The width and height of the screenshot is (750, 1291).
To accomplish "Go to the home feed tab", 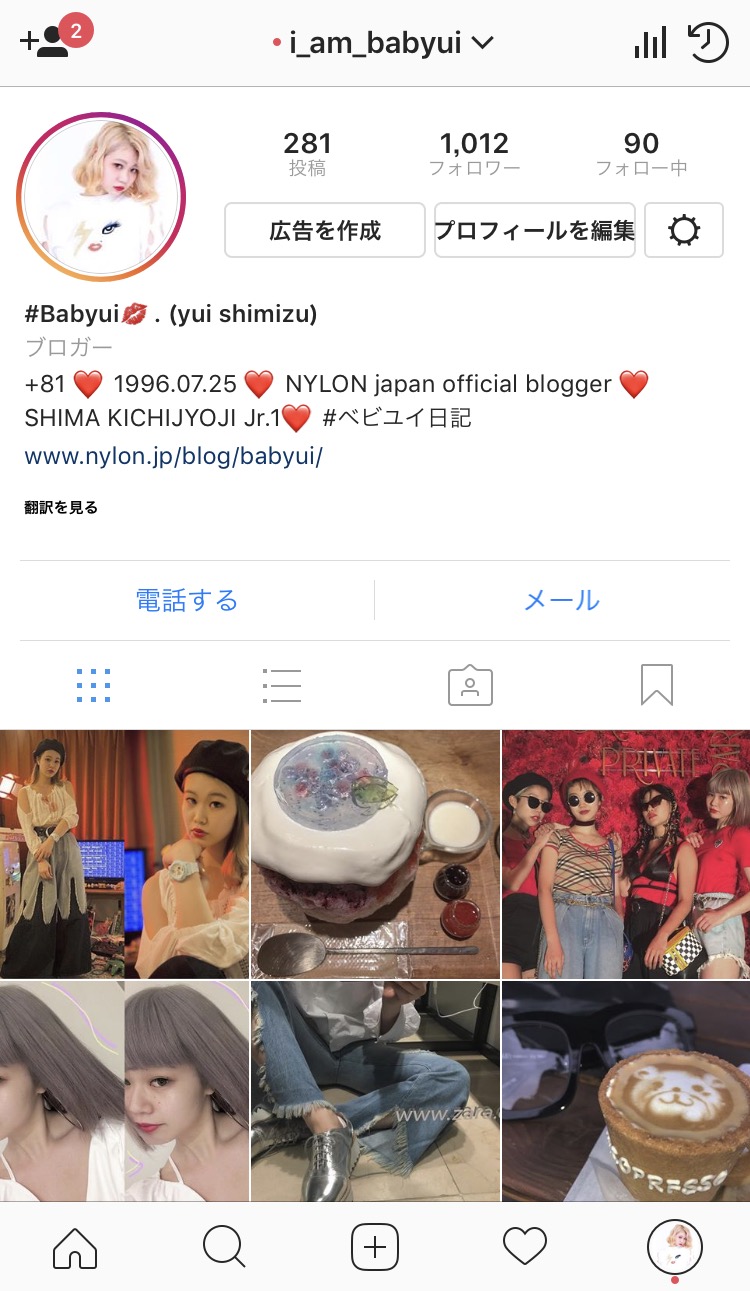I will click(75, 1247).
